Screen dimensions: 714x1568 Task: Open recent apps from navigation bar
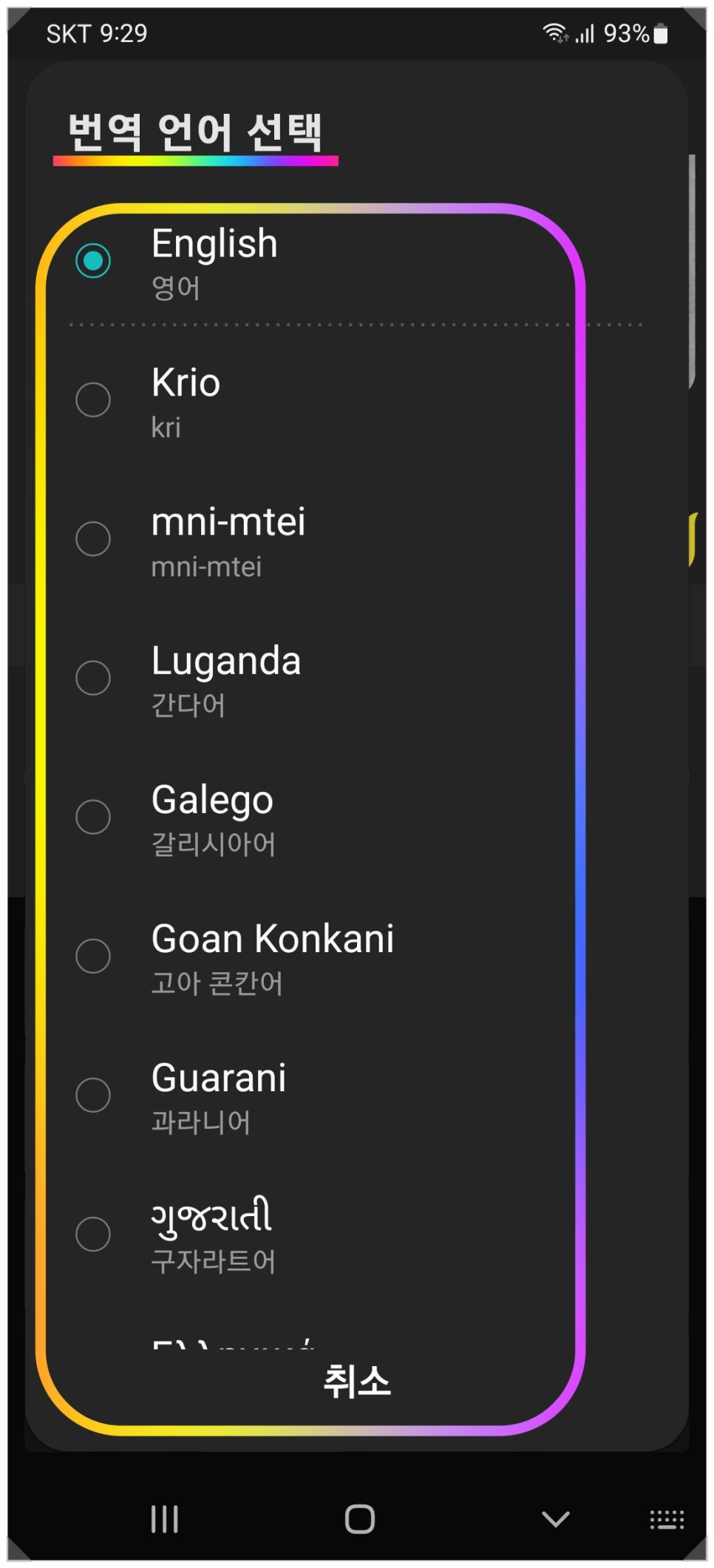[164, 1518]
